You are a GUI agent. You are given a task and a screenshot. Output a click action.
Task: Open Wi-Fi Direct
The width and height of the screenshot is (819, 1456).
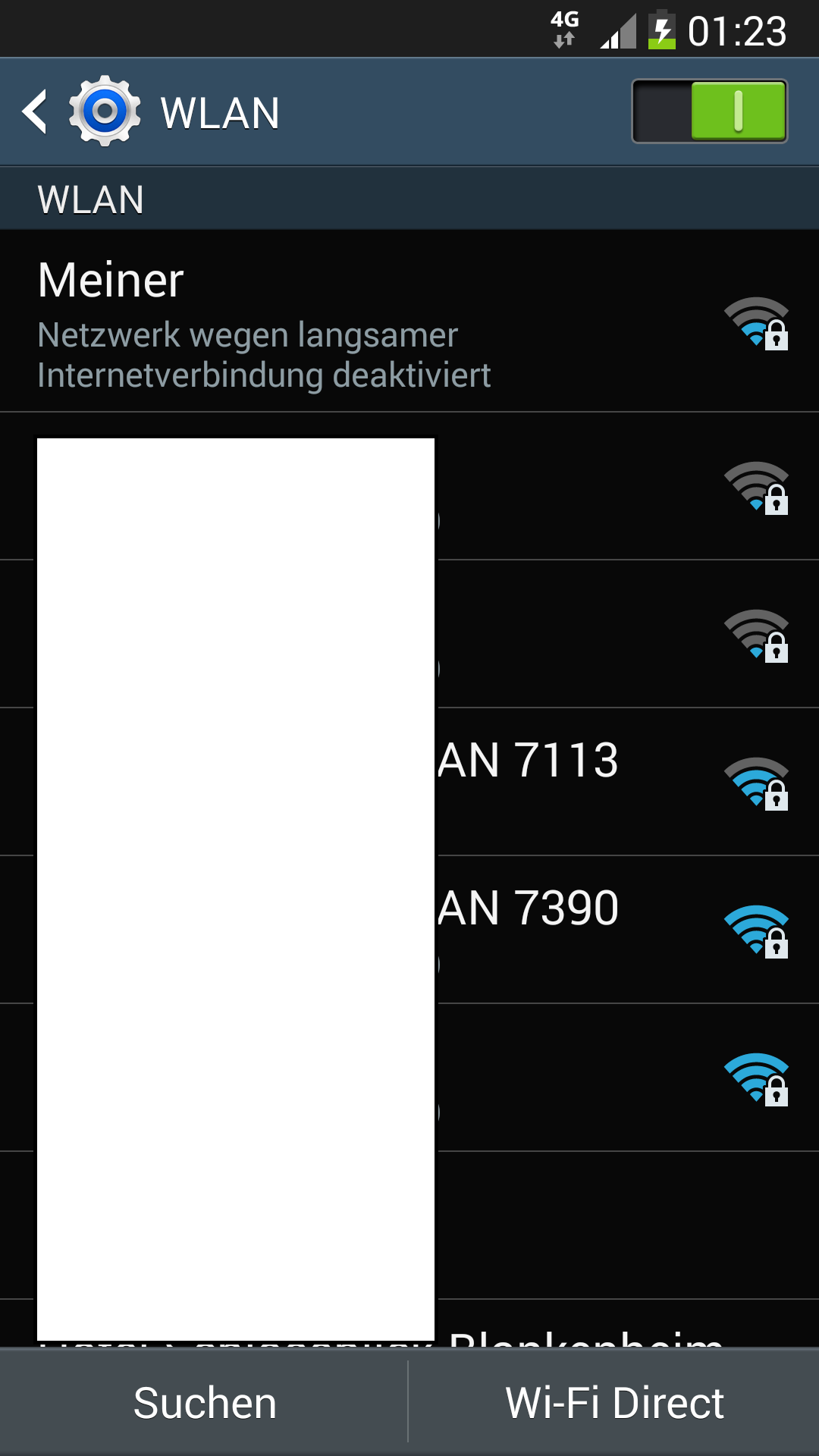click(x=614, y=1402)
